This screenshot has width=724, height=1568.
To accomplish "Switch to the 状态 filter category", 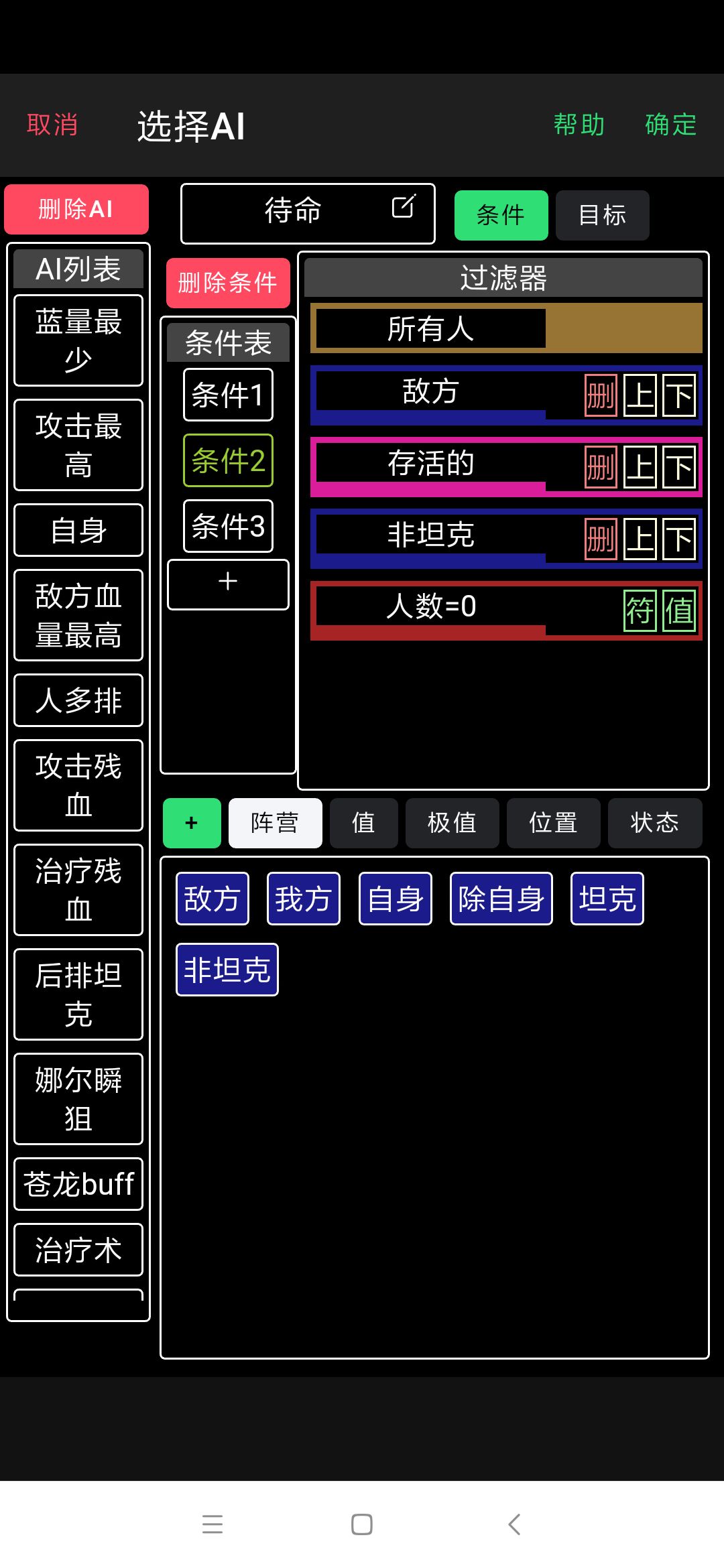I will 655,823.
